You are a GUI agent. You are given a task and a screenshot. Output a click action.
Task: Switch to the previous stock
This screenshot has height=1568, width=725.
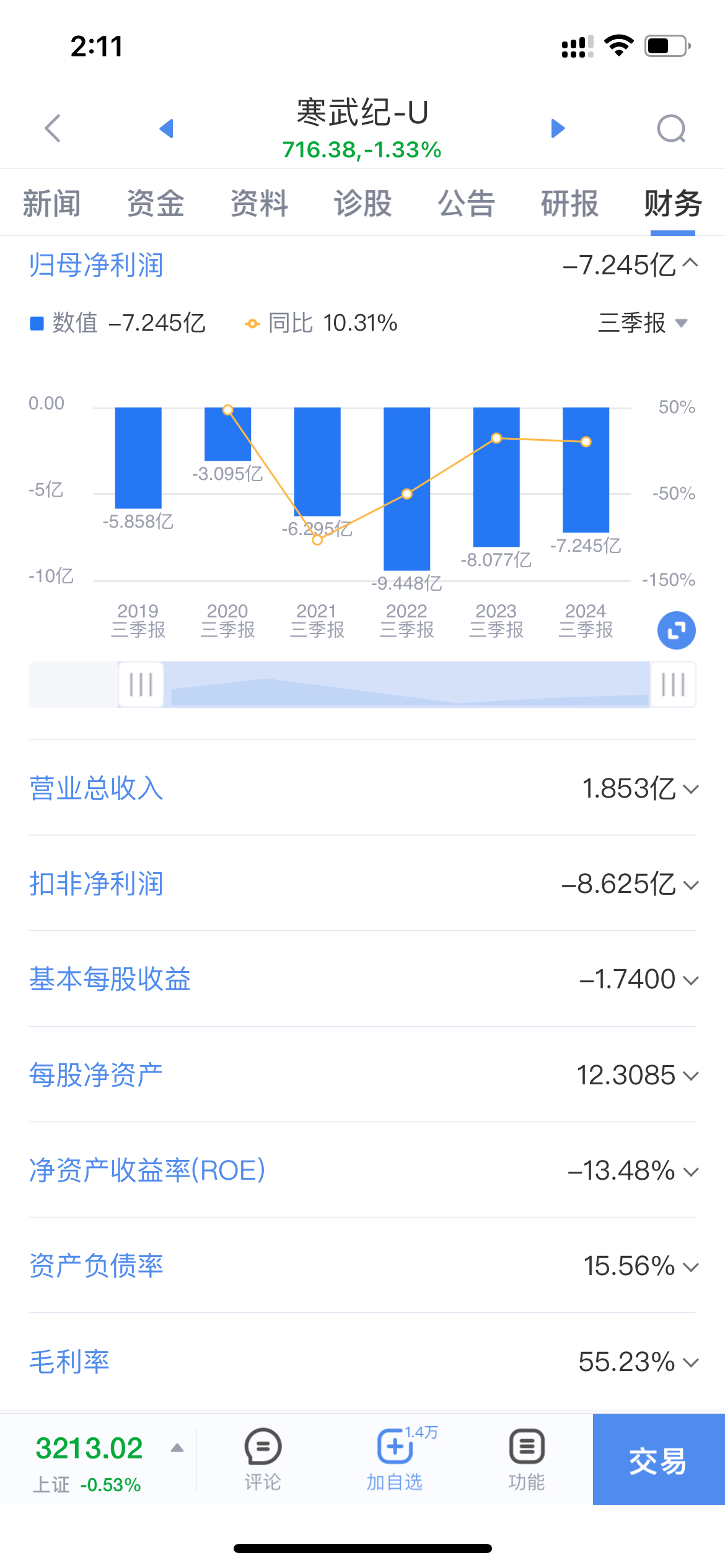(x=166, y=128)
